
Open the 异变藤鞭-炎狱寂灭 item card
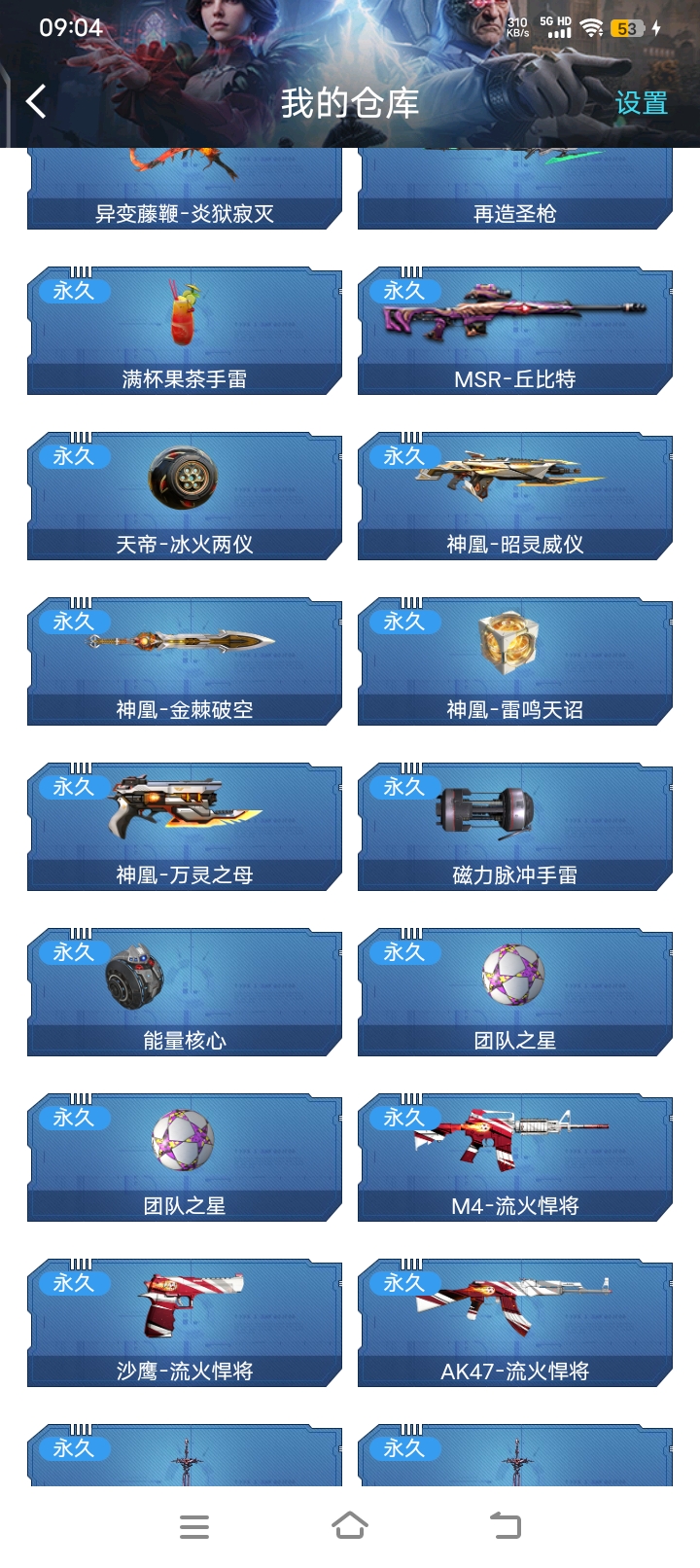pos(185,189)
